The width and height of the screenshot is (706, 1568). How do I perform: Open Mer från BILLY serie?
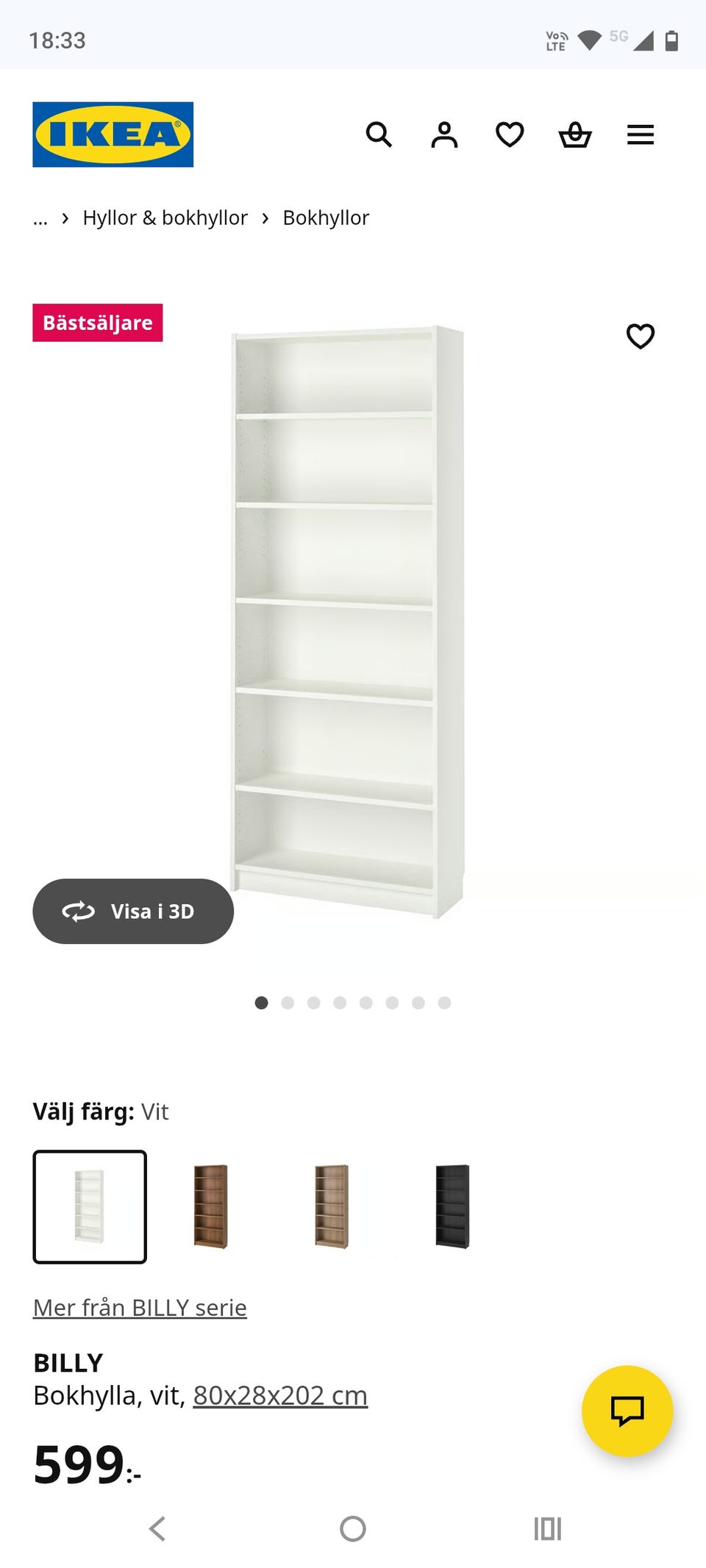(x=140, y=1308)
